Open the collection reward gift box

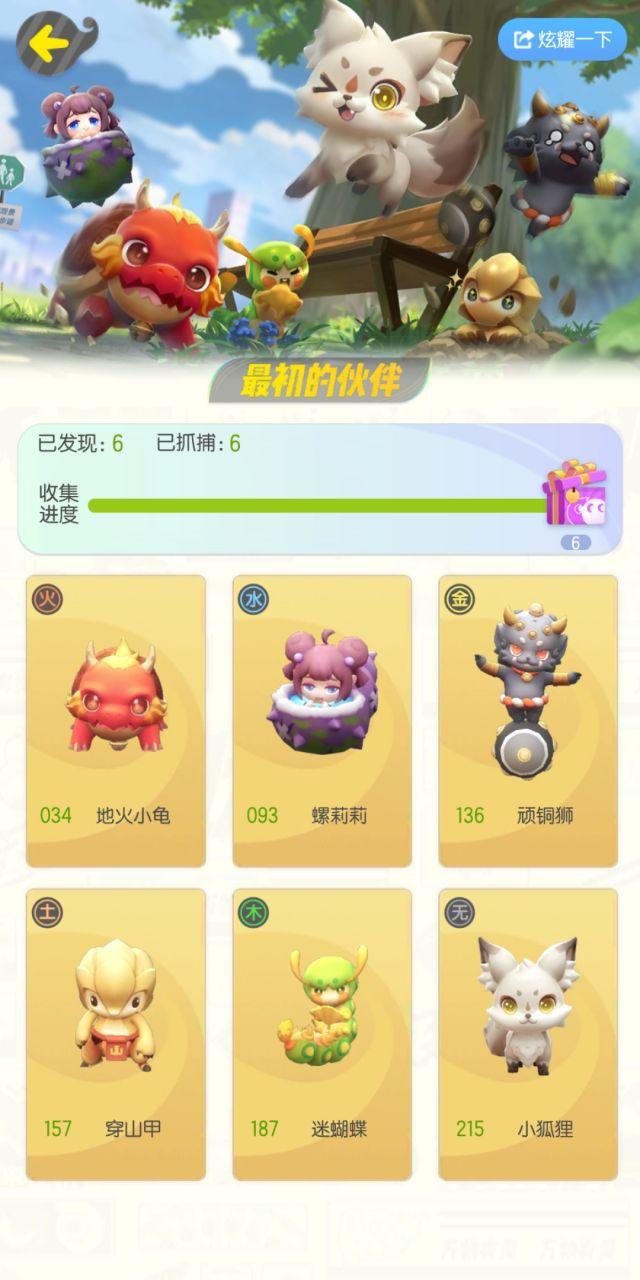576,497
